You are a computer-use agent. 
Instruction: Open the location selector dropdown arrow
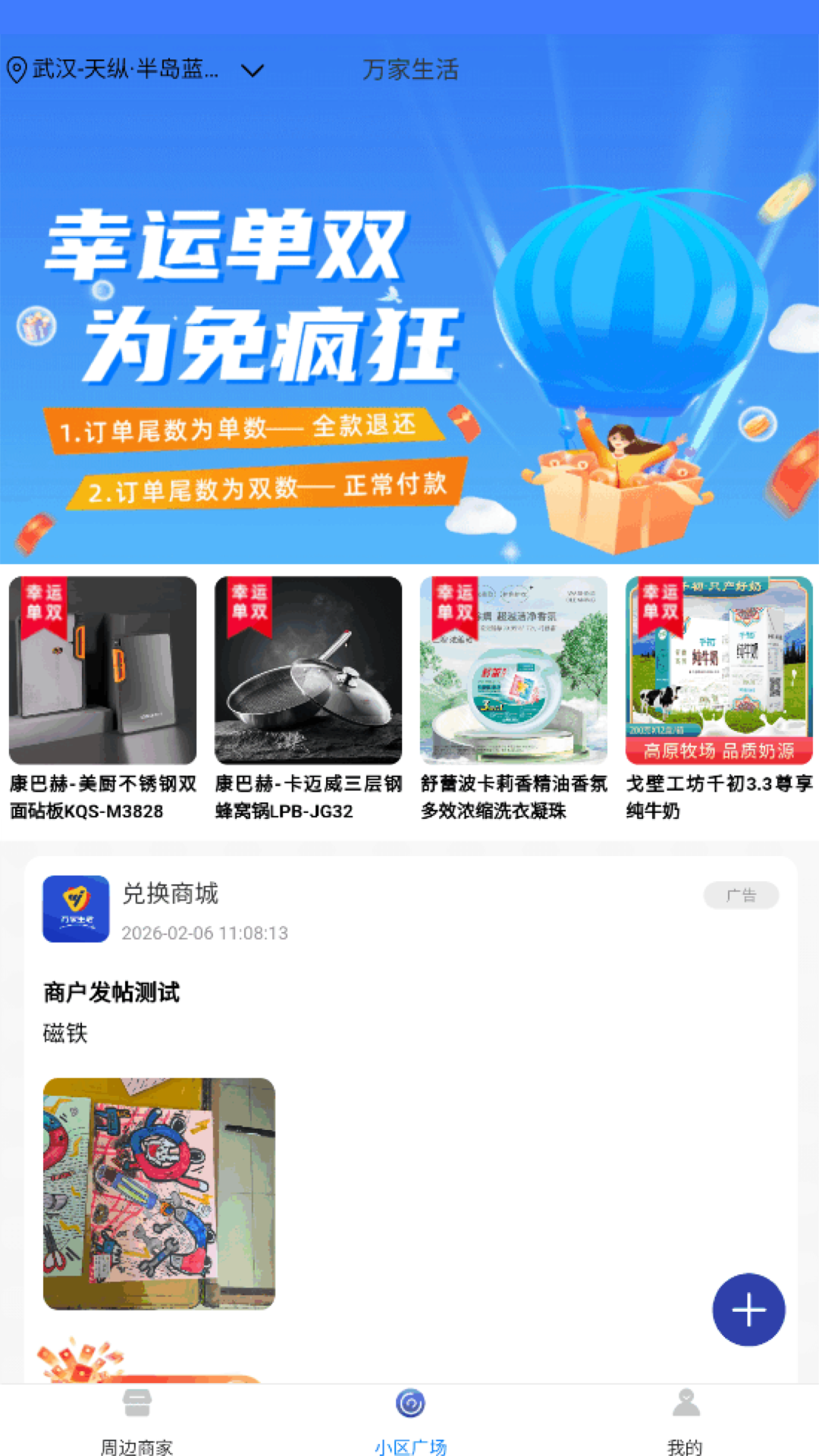click(x=253, y=70)
